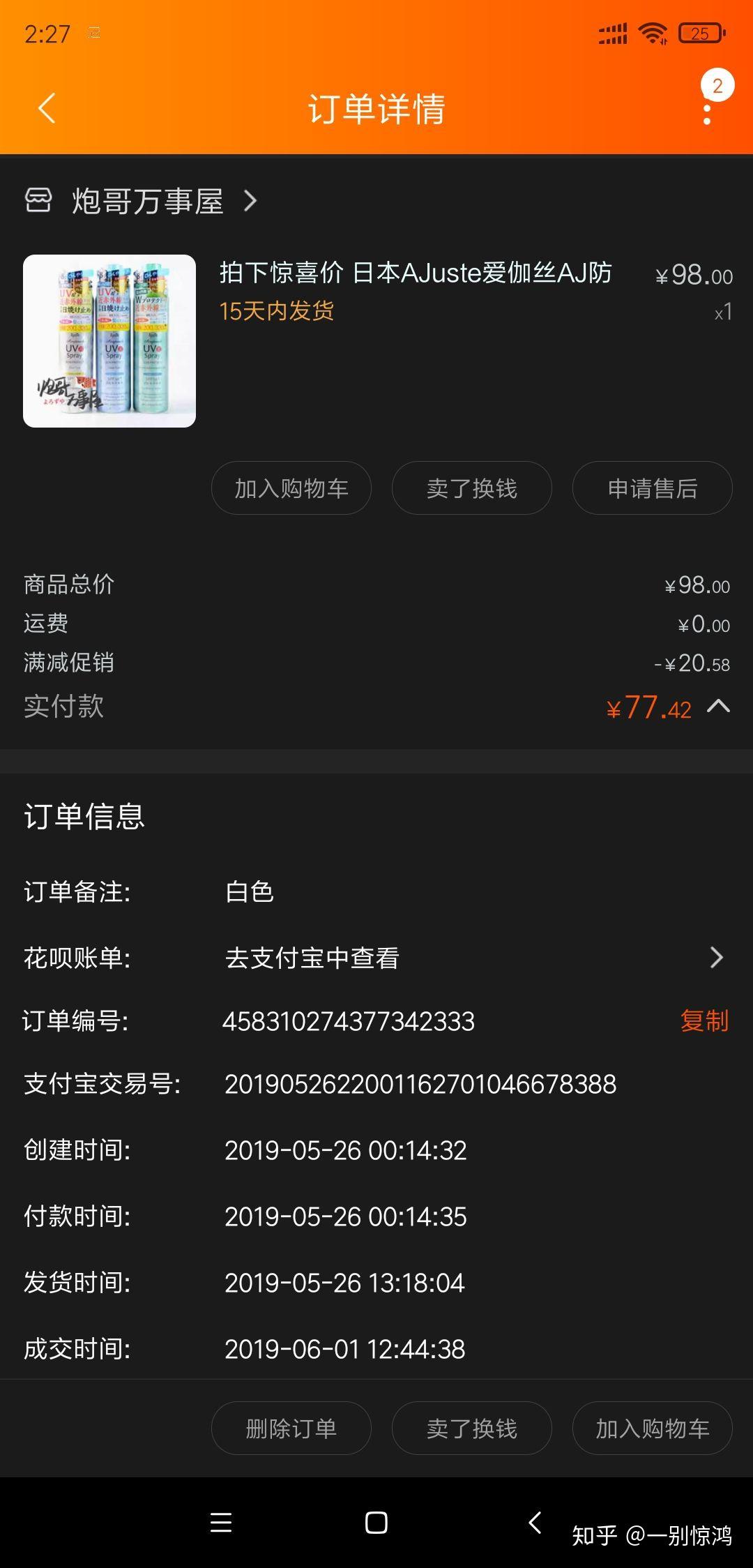
Task: Open the product titled 日本AJuste爱伽丝AJ防
Action: click(415, 274)
